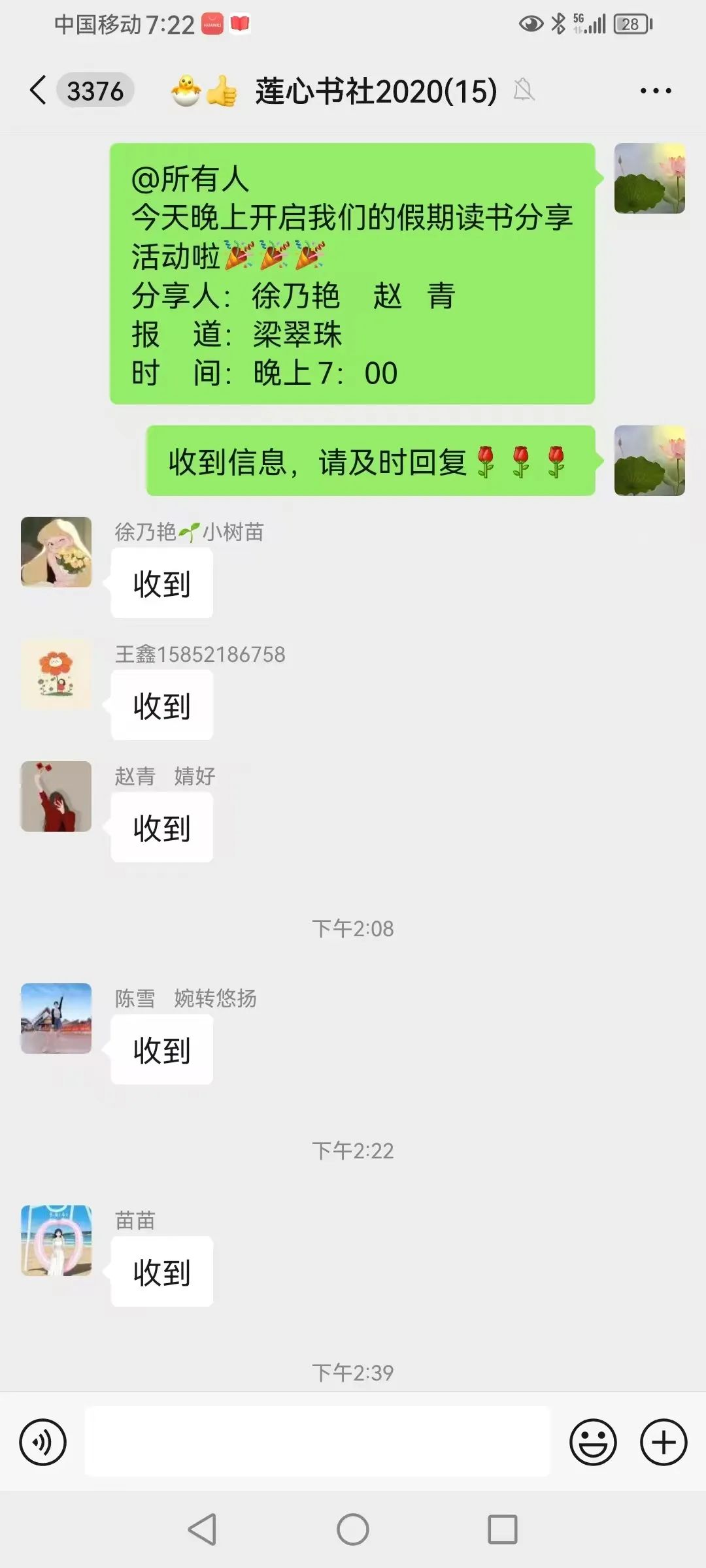Open 苗苗's profile avatar
The width and height of the screenshot is (706, 1568).
tap(56, 1241)
